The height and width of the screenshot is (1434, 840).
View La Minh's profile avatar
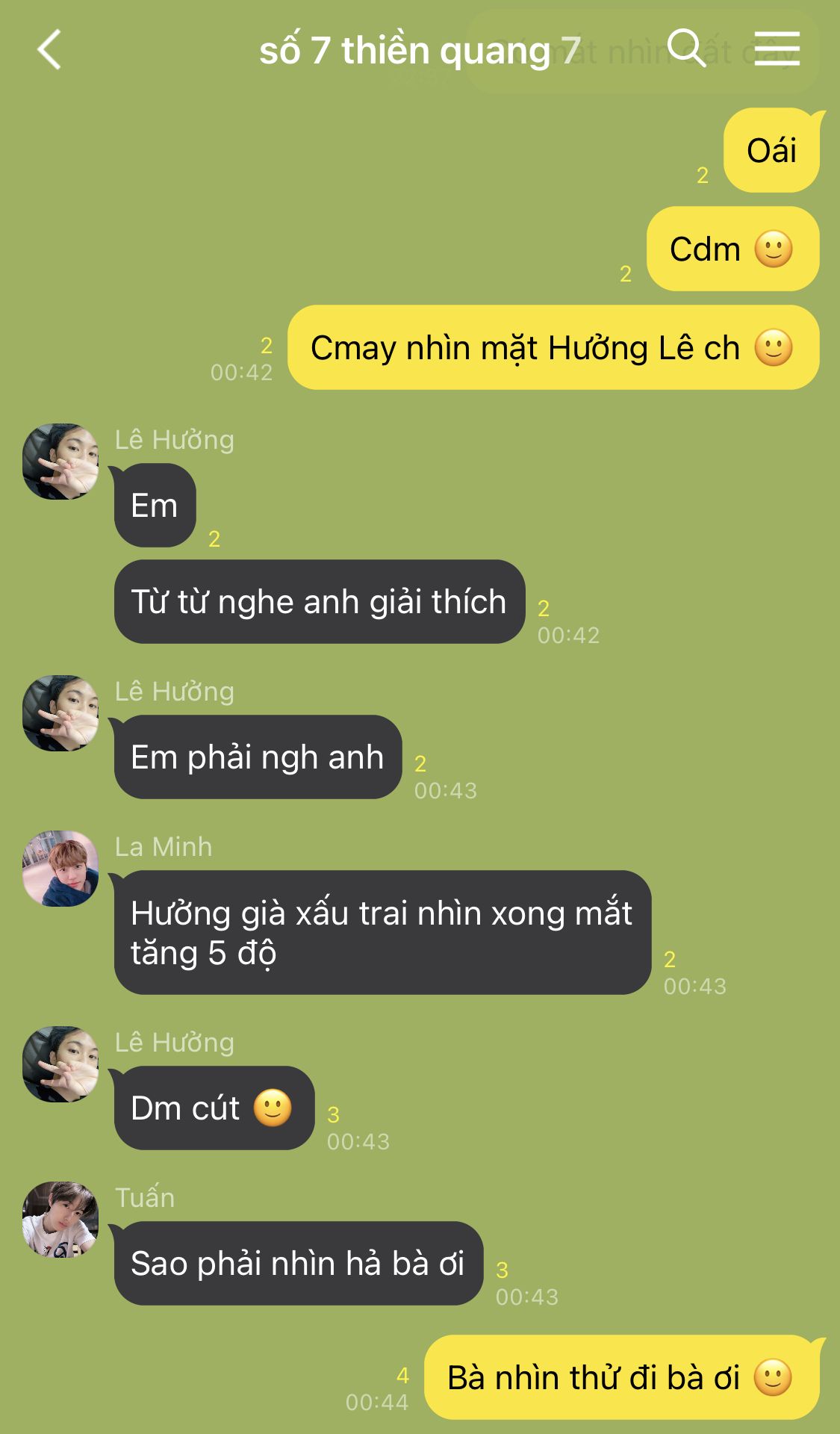coord(60,869)
